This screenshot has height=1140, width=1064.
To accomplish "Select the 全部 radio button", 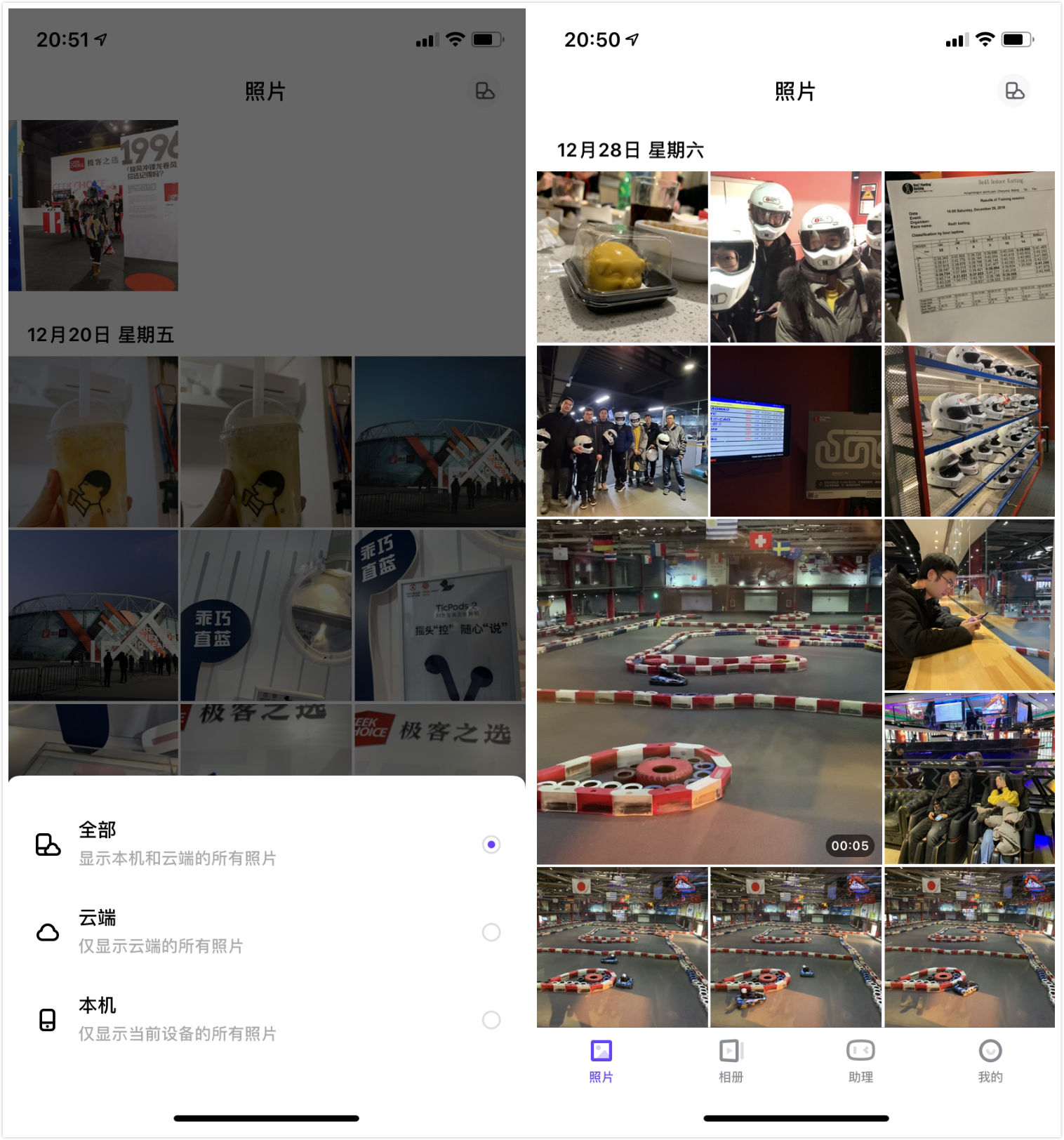I will pos(491,844).
